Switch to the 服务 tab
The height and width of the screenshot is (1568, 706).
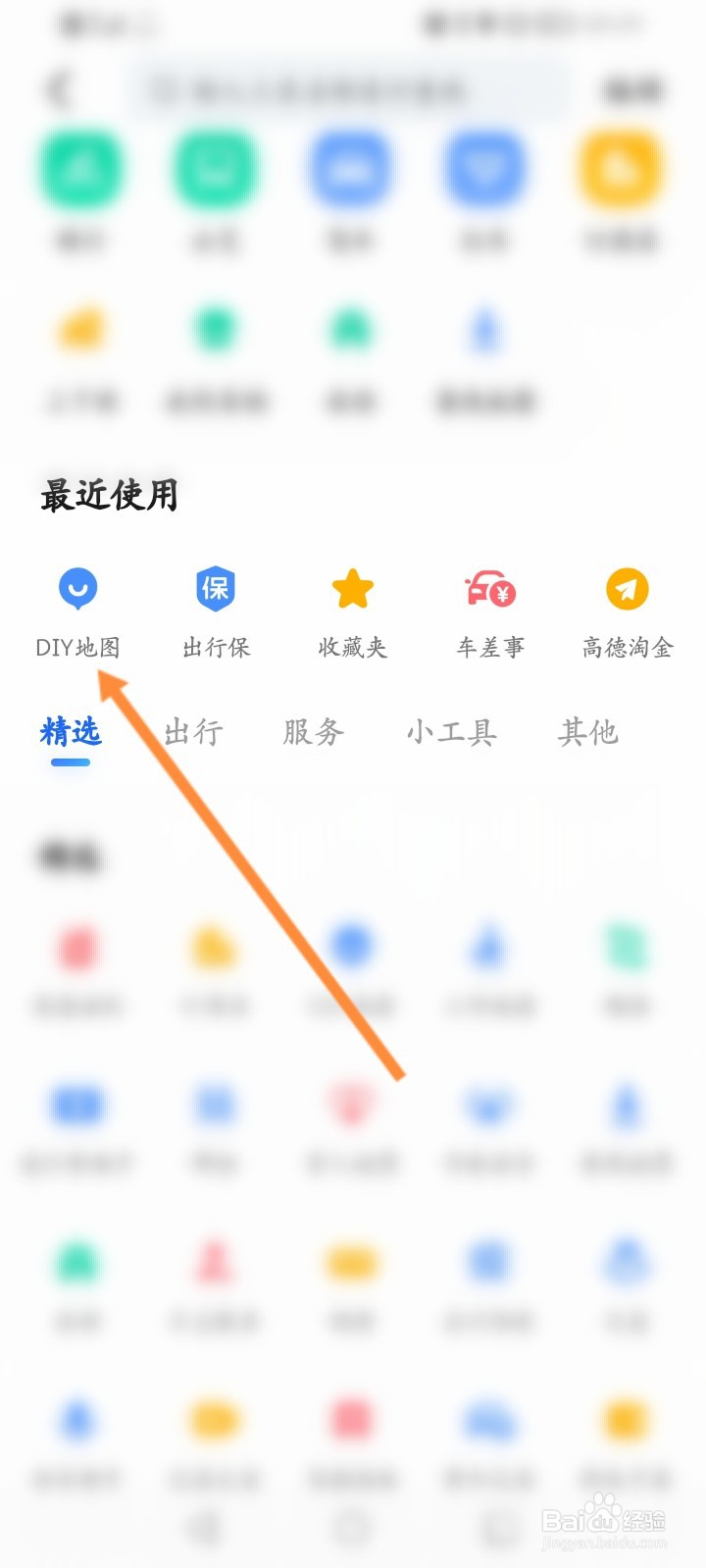click(314, 732)
